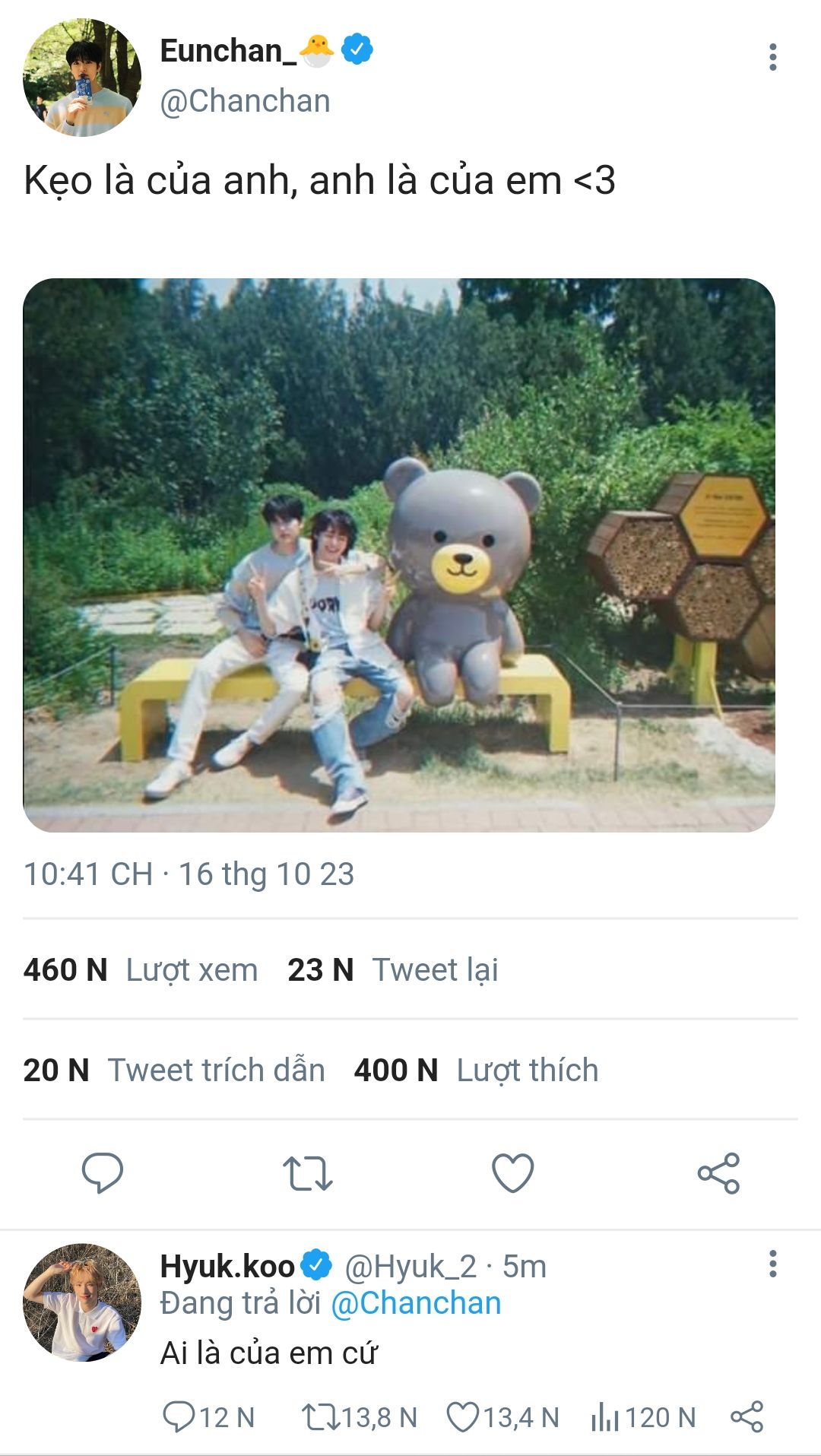The image size is (821, 1456).
Task: Reply to Hyuk.koo's comment
Action: coord(208,1417)
